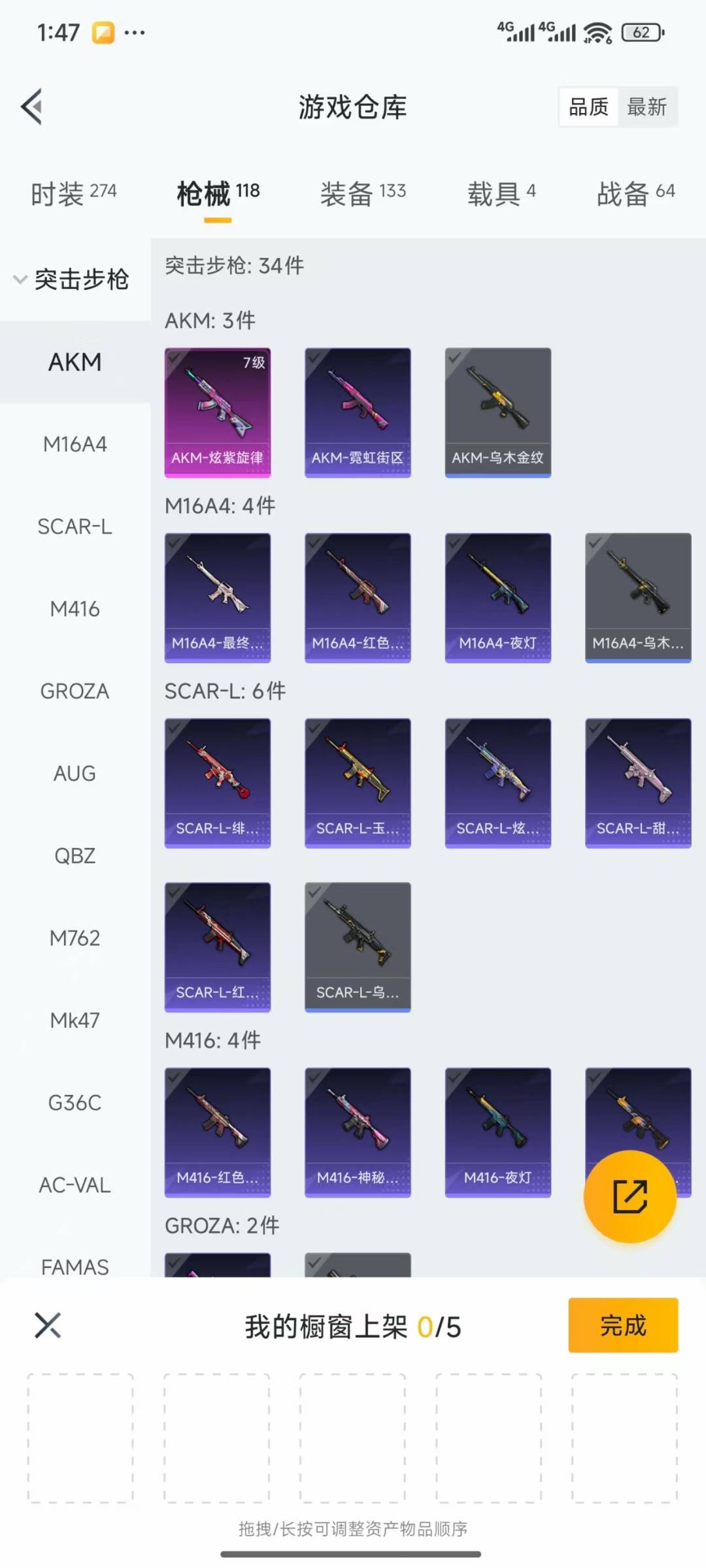
Task: Select the AKM-霓虹街区 skin
Action: pos(358,412)
